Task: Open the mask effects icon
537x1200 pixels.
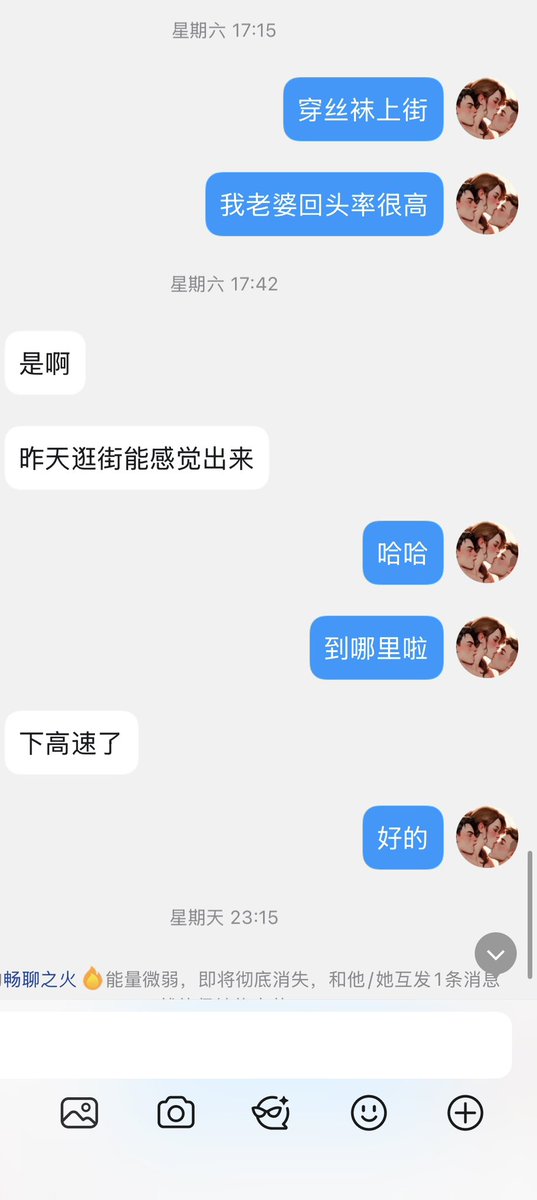Action: click(271, 1113)
